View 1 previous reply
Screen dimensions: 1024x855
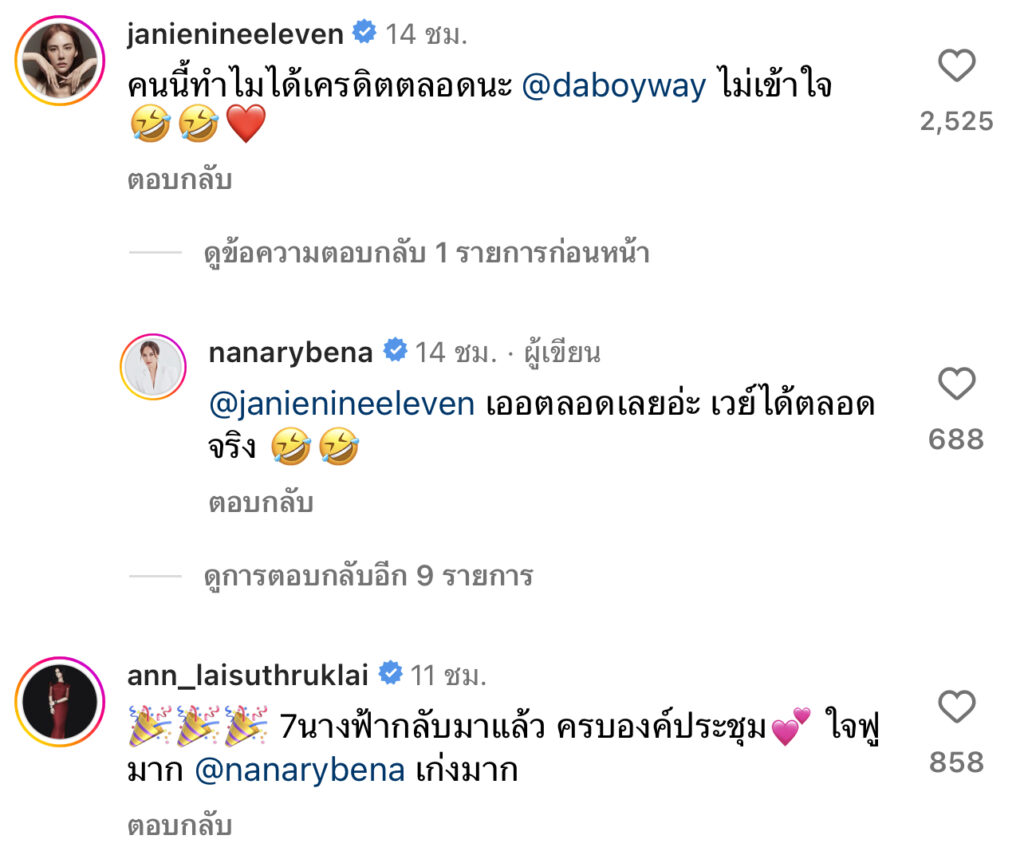coord(425,253)
